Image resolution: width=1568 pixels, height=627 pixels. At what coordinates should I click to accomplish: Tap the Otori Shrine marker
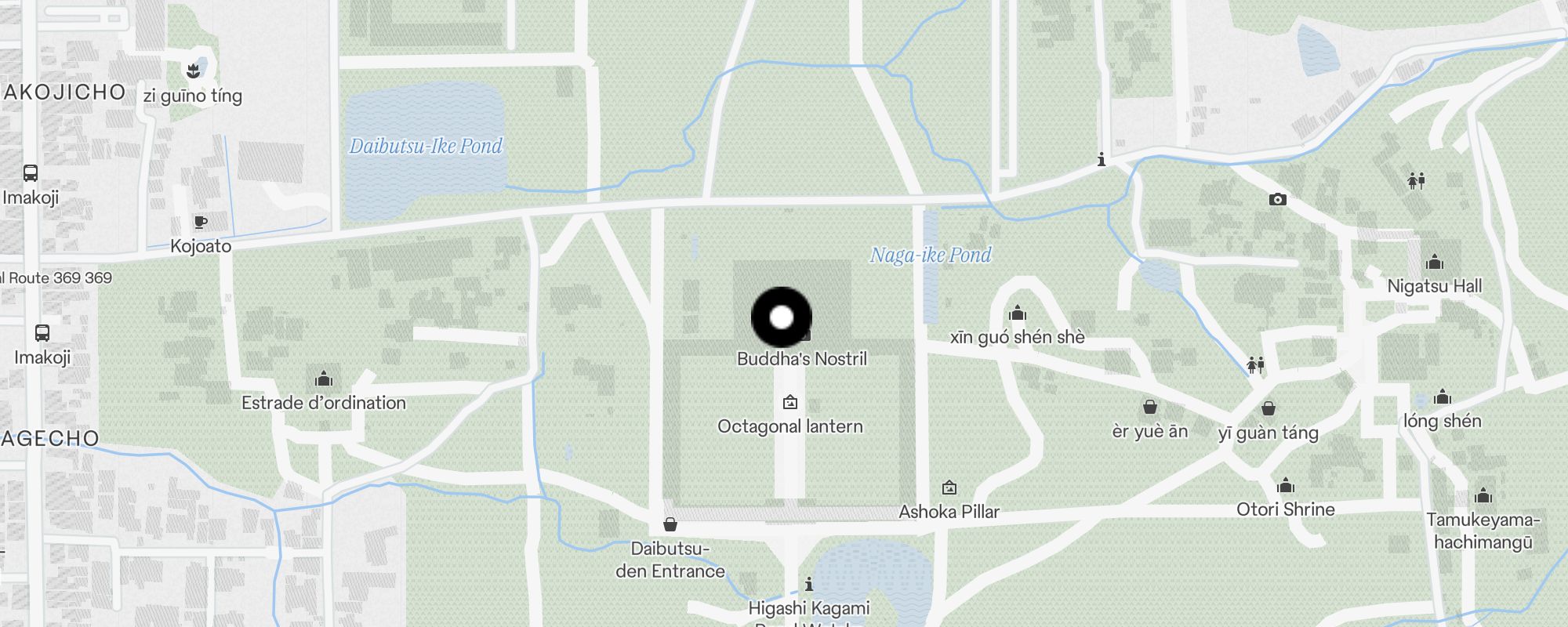coord(1286,486)
